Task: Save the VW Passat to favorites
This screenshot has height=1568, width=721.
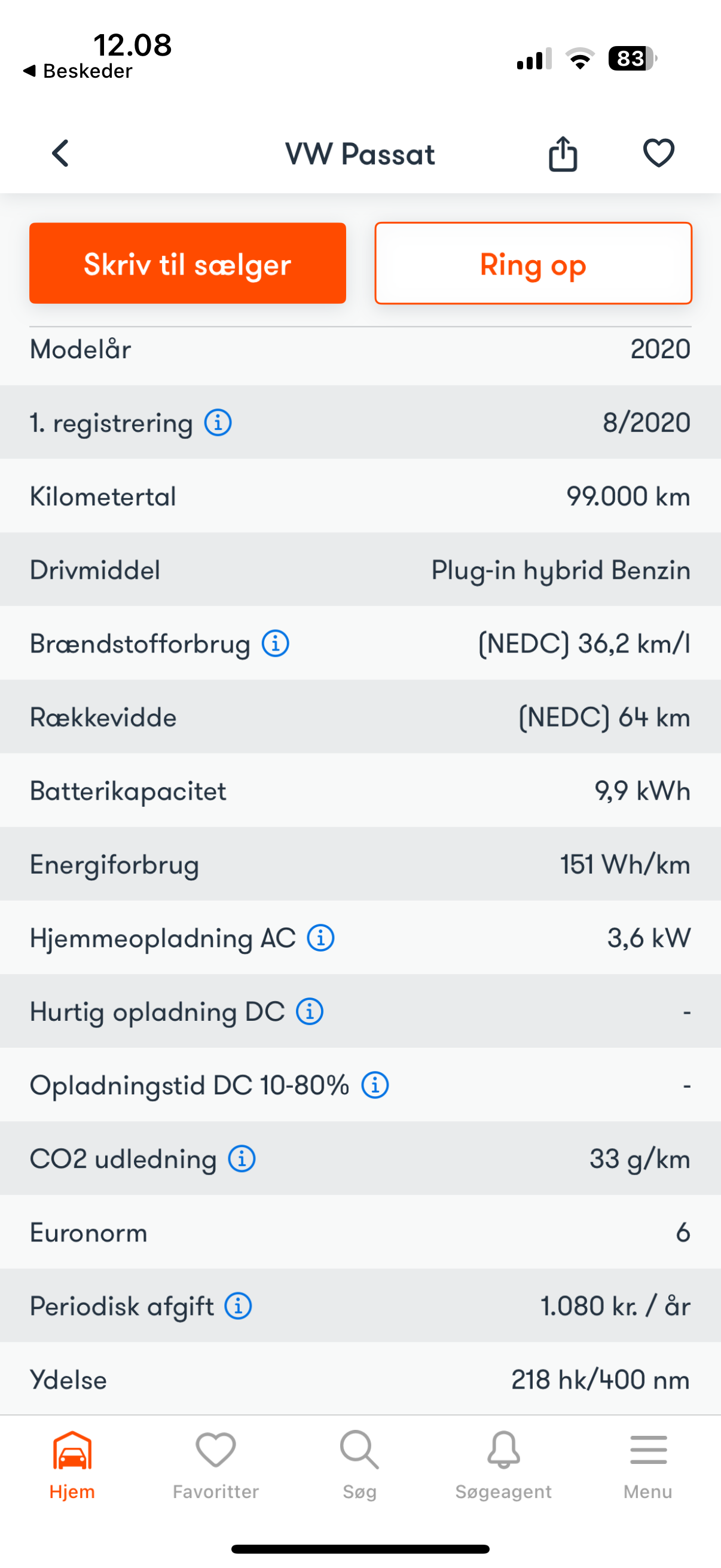Action: coord(658,153)
